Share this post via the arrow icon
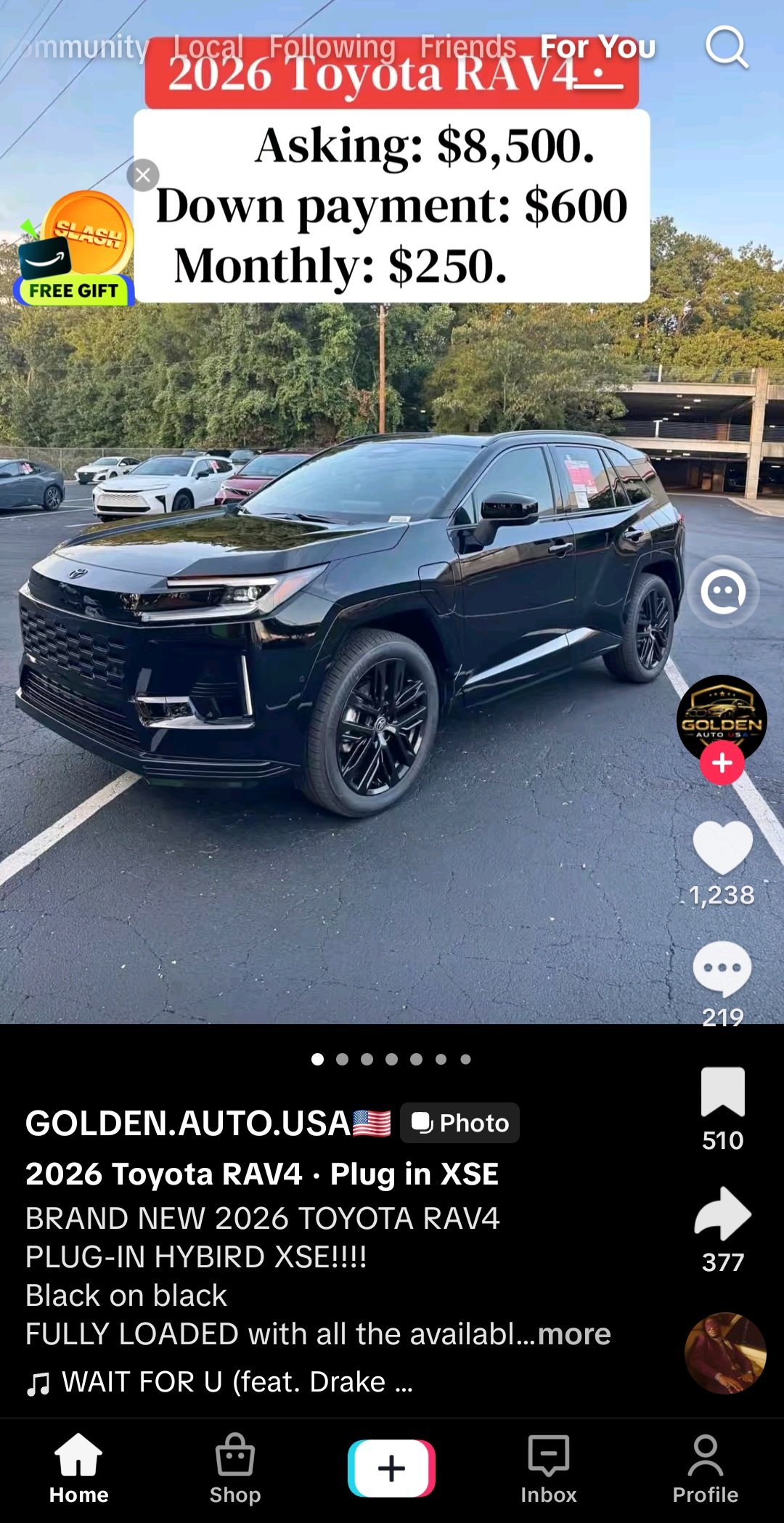Image resolution: width=784 pixels, height=1523 pixels. pos(723,1213)
